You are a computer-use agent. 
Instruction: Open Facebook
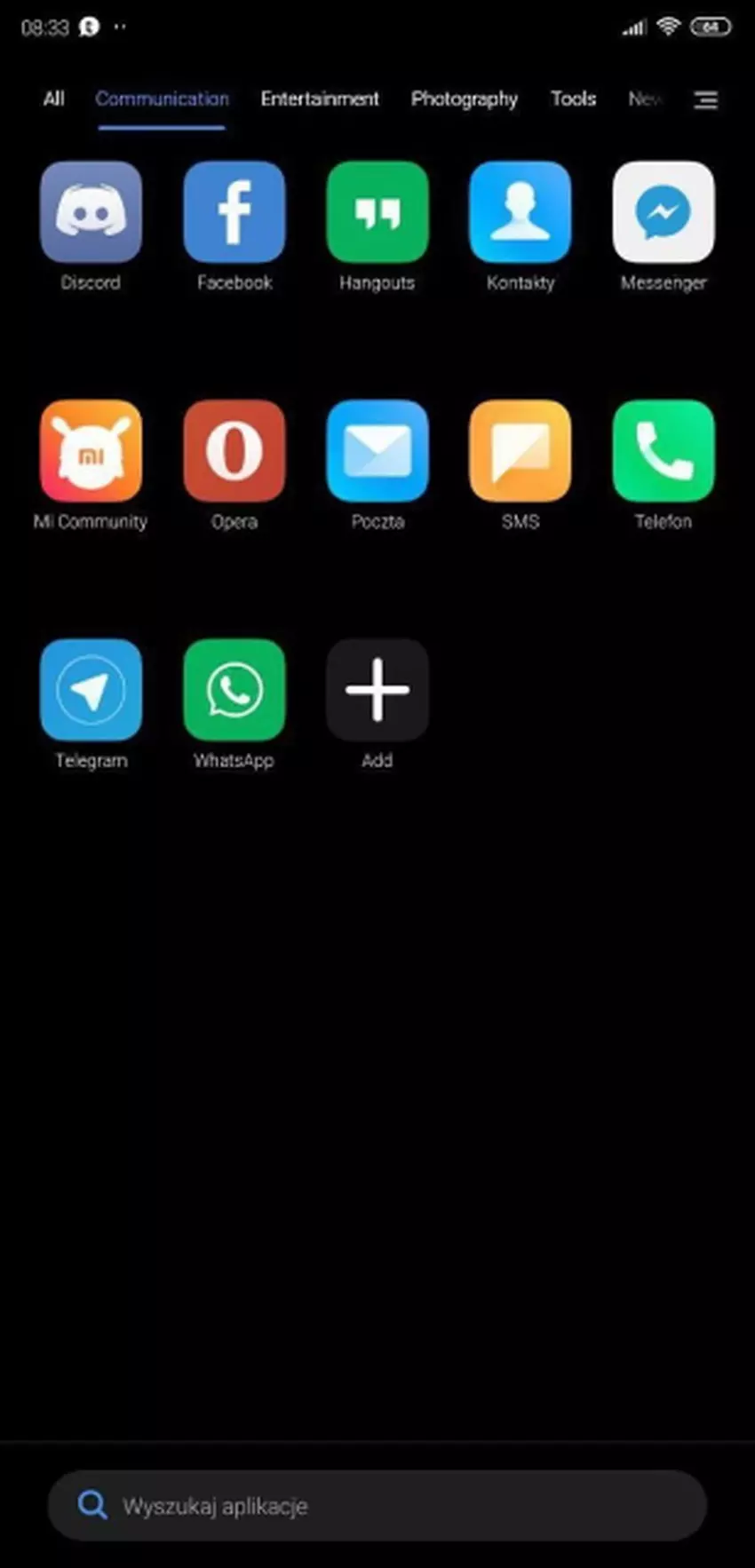pyautogui.click(x=234, y=213)
